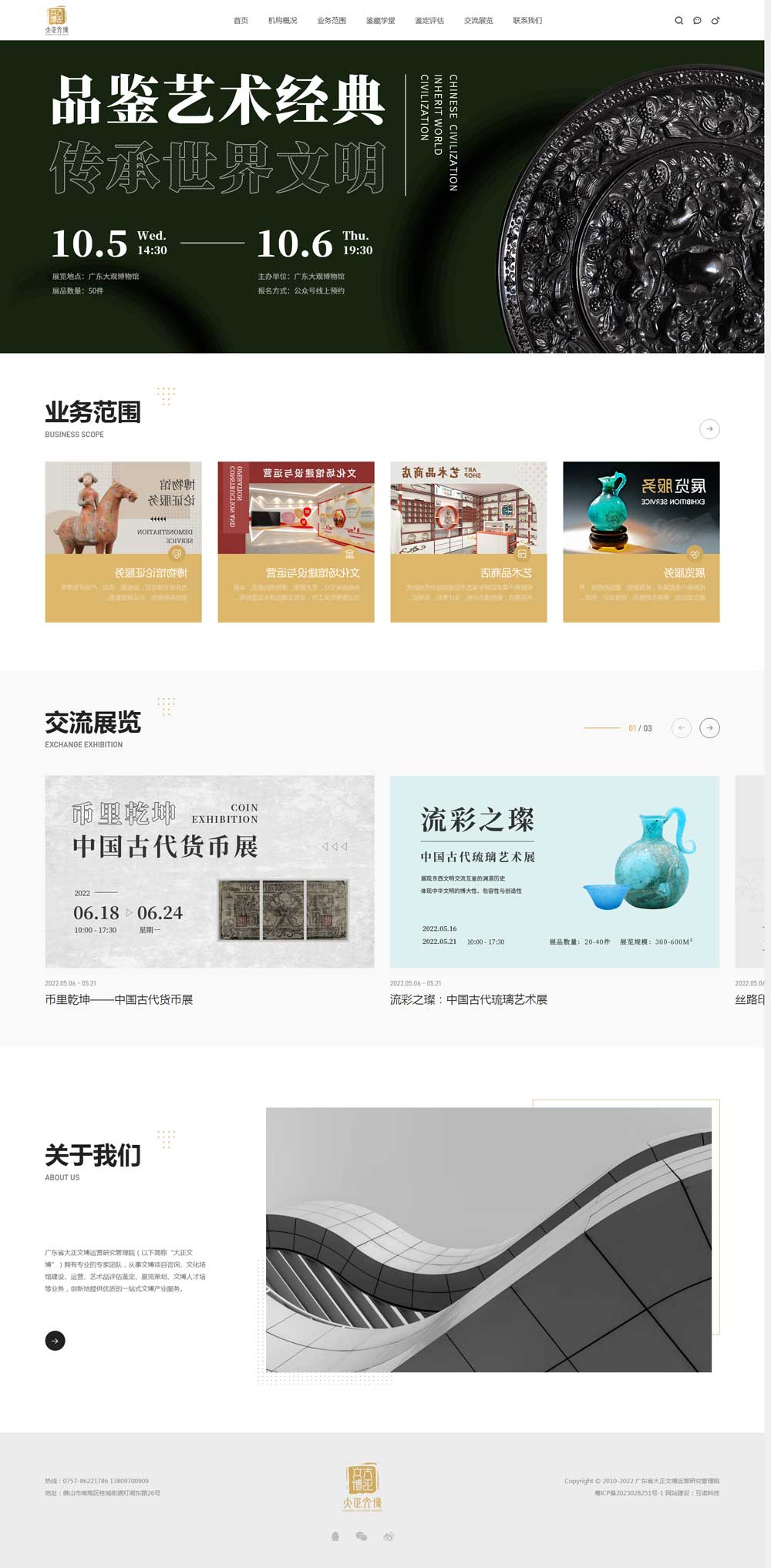Open the 流彩之璨 中国古代琉璃艺术展 exhibition
Image resolution: width=771 pixels, height=1568 pixels.
[x=554, y=871]
